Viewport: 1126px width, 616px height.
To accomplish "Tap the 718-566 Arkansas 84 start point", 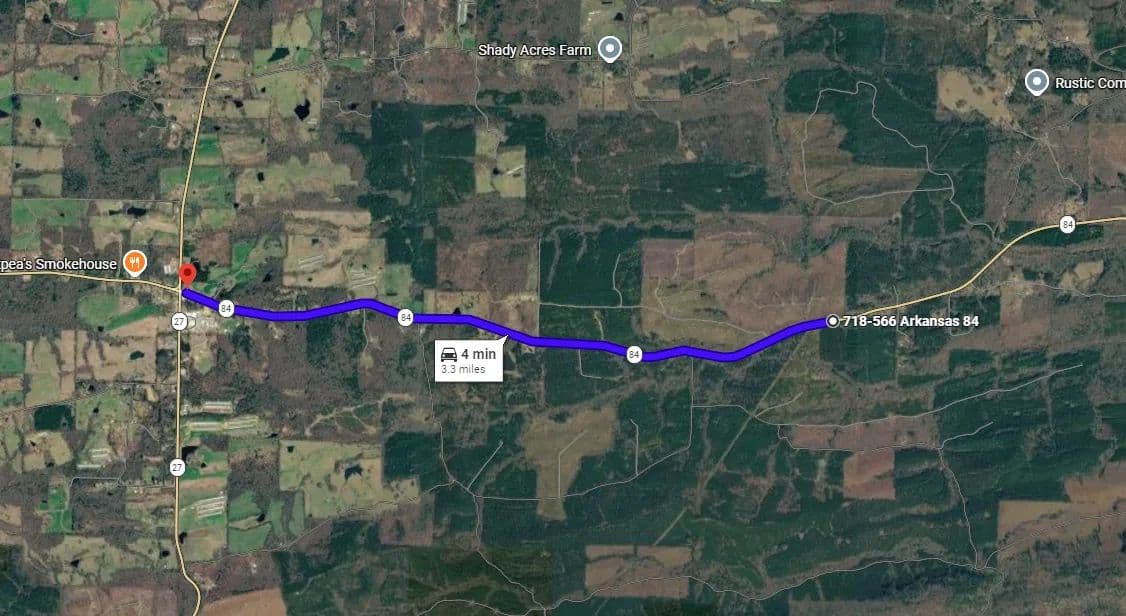I will [x=833, y=321].
